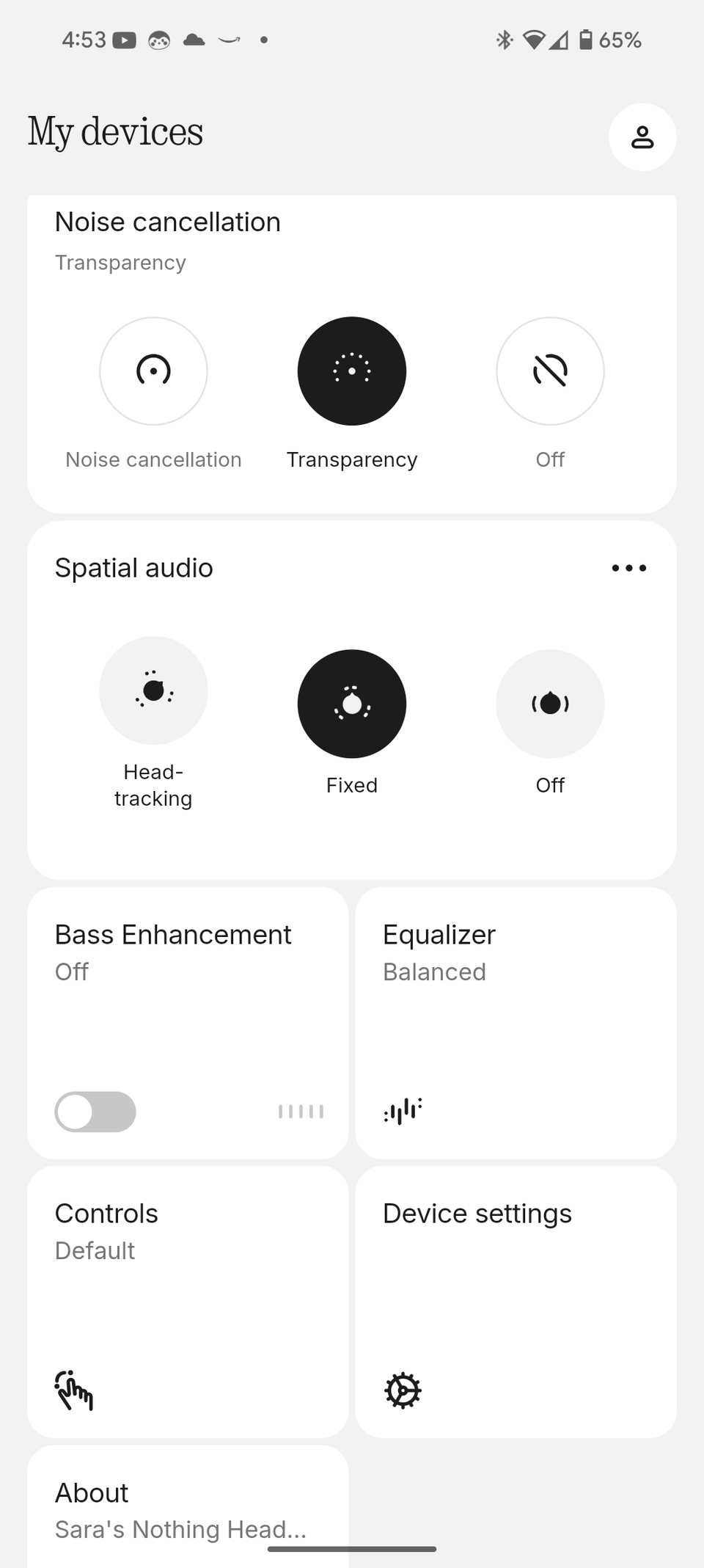
Task: Select Noise cancellation mode
Action: point(153,371)
